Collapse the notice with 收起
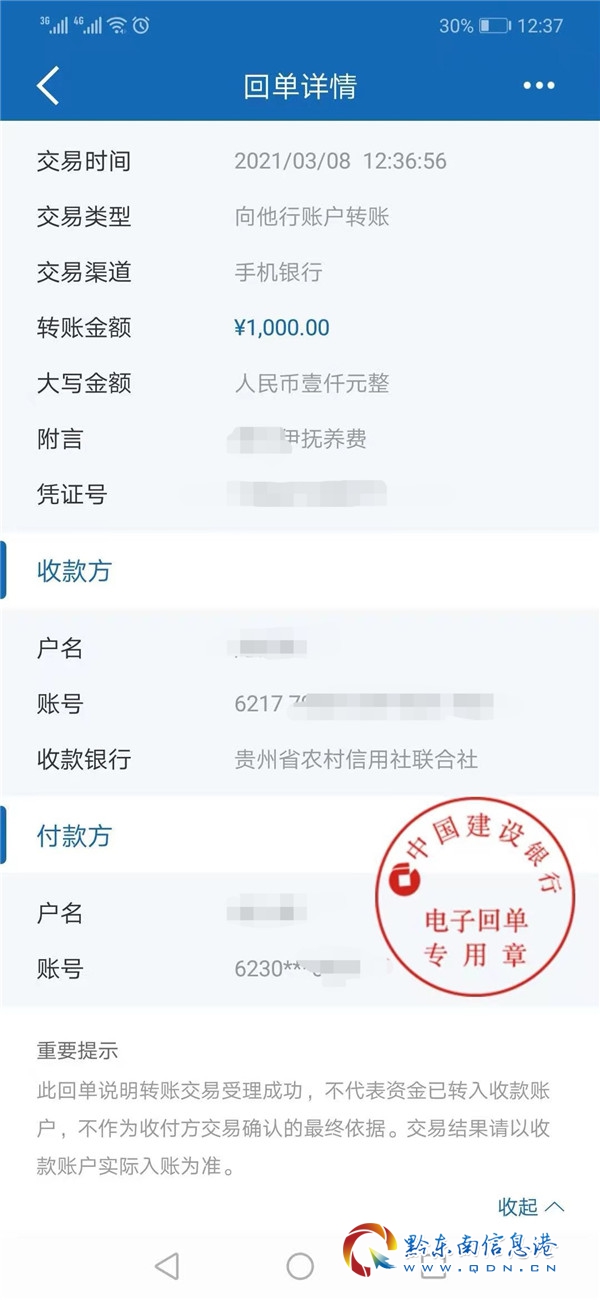This screenshot has width=600, height=1300. point(531,1206)
